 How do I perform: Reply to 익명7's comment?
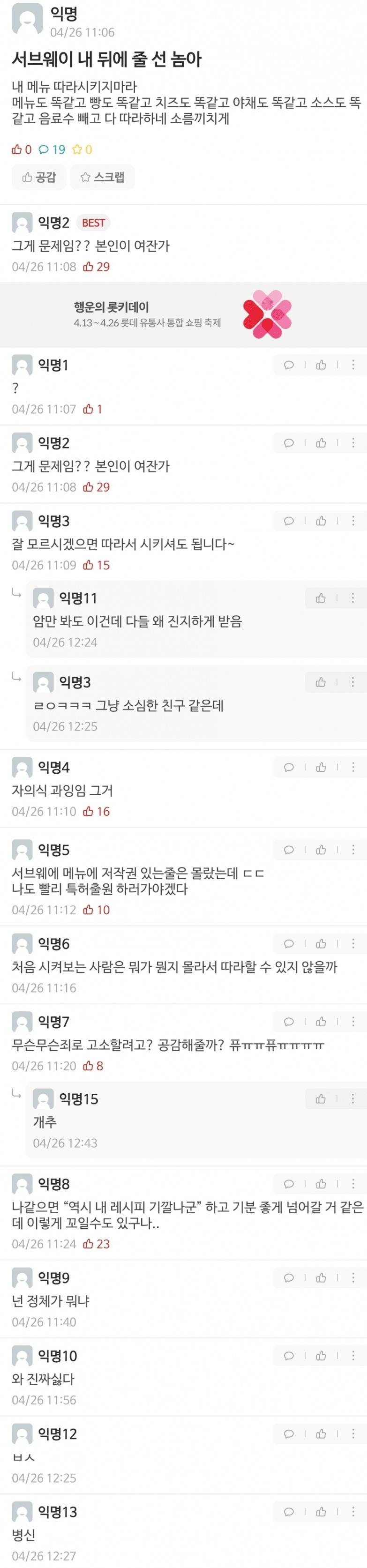(289, 1022)
